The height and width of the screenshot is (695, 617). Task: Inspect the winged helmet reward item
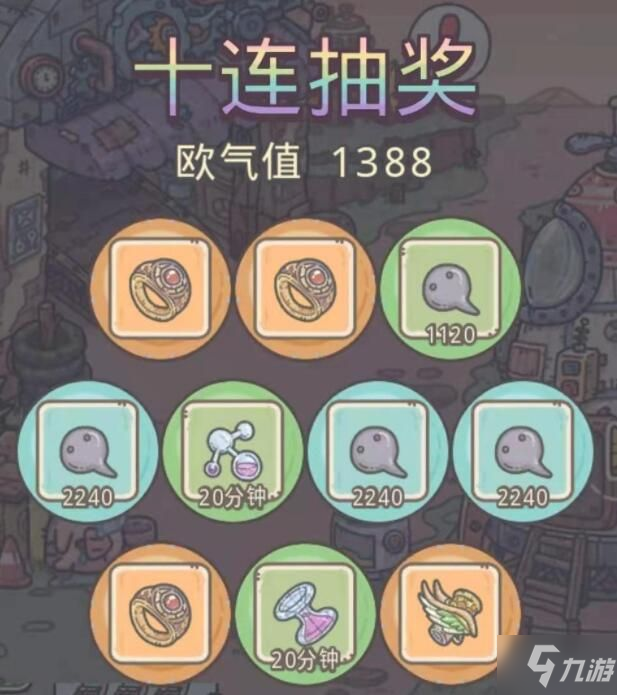450,612
